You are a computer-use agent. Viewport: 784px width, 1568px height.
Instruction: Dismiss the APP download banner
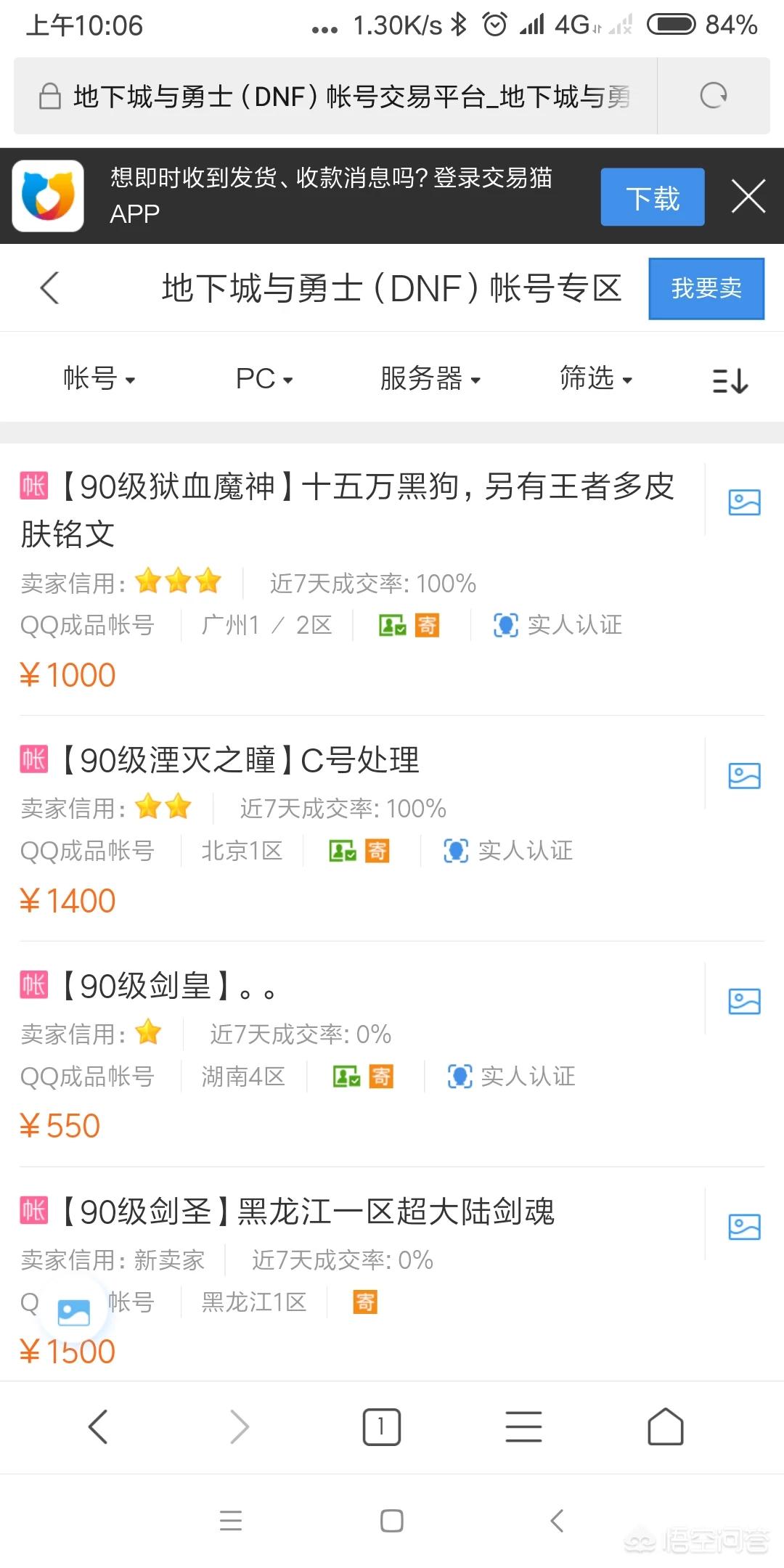pyautogui.click(x=748, y=197)
